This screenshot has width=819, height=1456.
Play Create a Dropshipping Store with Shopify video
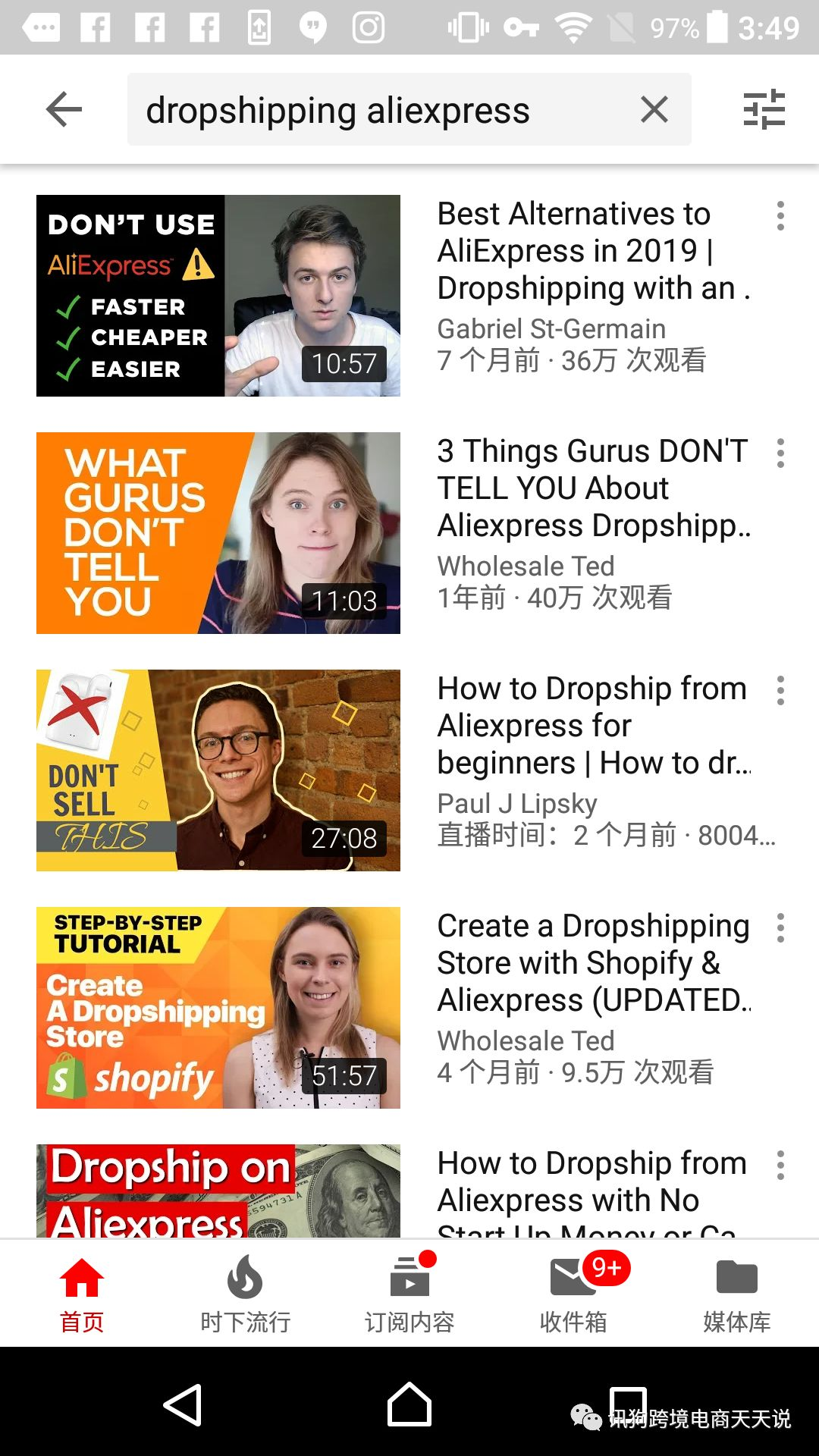(218, 1008)
